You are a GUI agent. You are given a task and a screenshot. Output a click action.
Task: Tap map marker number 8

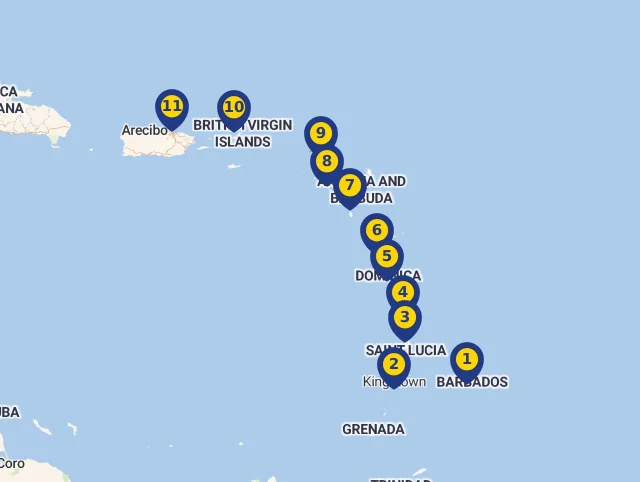326,160
